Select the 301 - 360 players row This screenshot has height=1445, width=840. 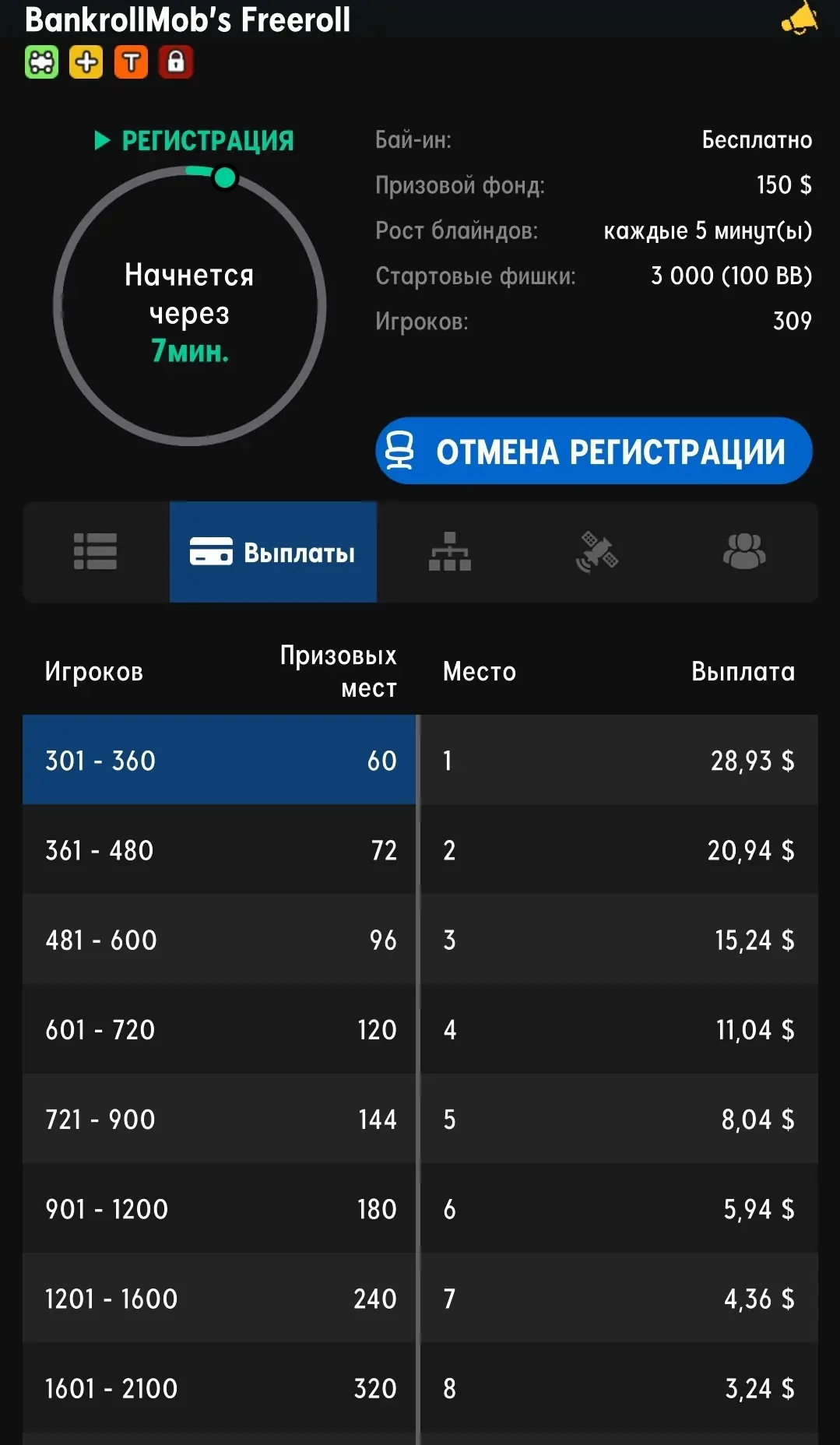click(220, 760)
